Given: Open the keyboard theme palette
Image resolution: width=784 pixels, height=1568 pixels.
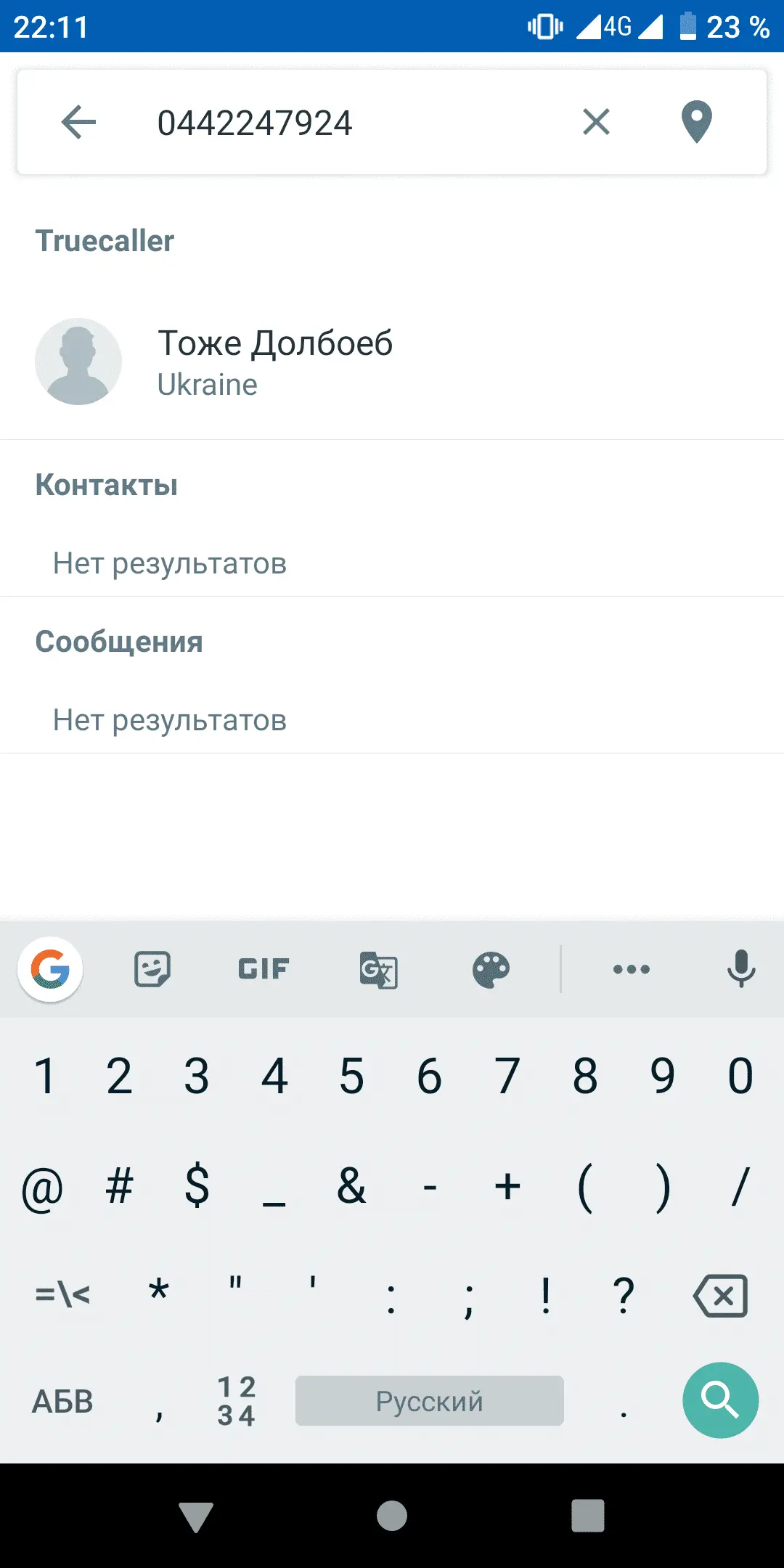Looking at the screenshot, I should tap(491, 969).
